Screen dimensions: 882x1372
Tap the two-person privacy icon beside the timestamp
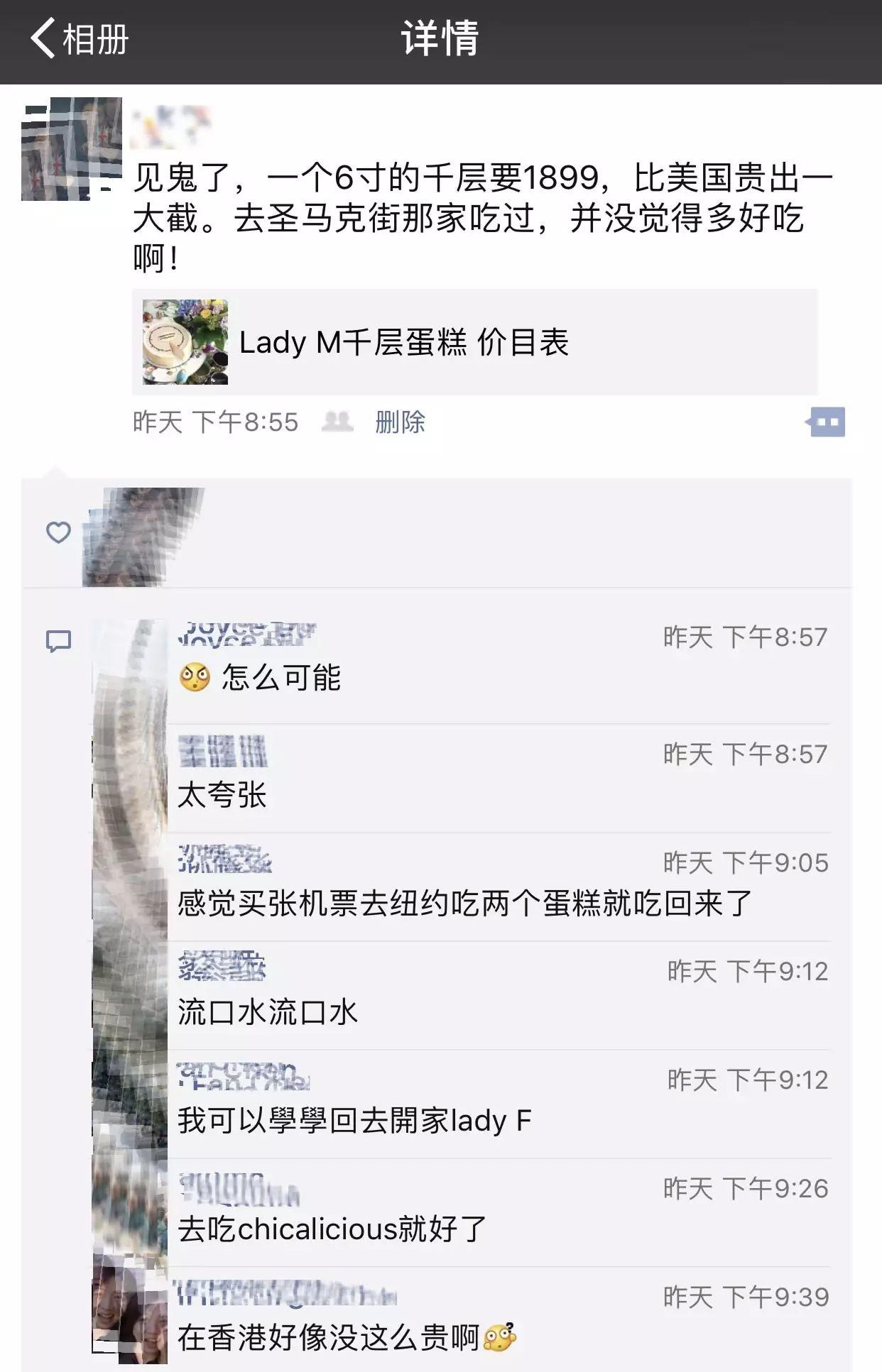click(x=337, y=422)
